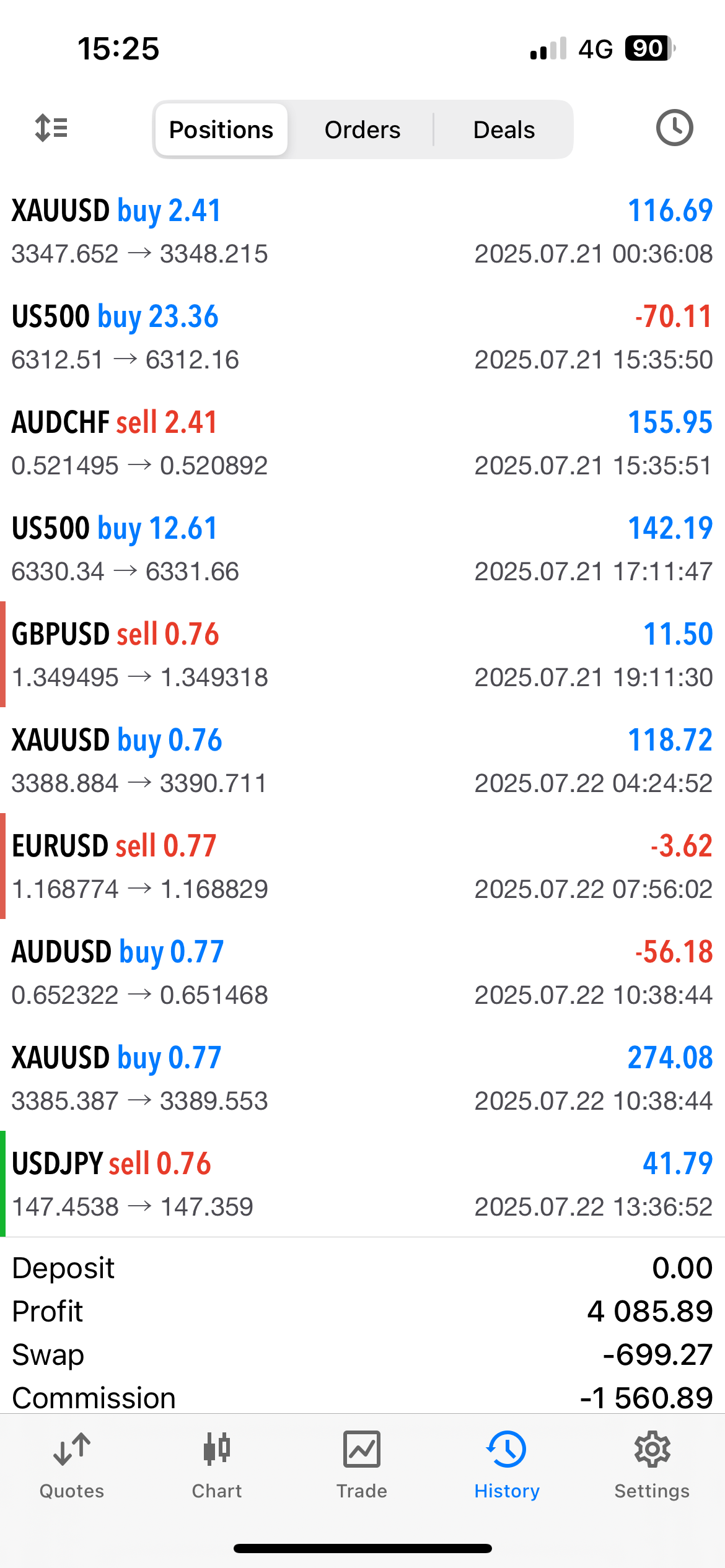The image size is (725, 1568).
Task: Select the Positions segment
Action: (221, 130)
